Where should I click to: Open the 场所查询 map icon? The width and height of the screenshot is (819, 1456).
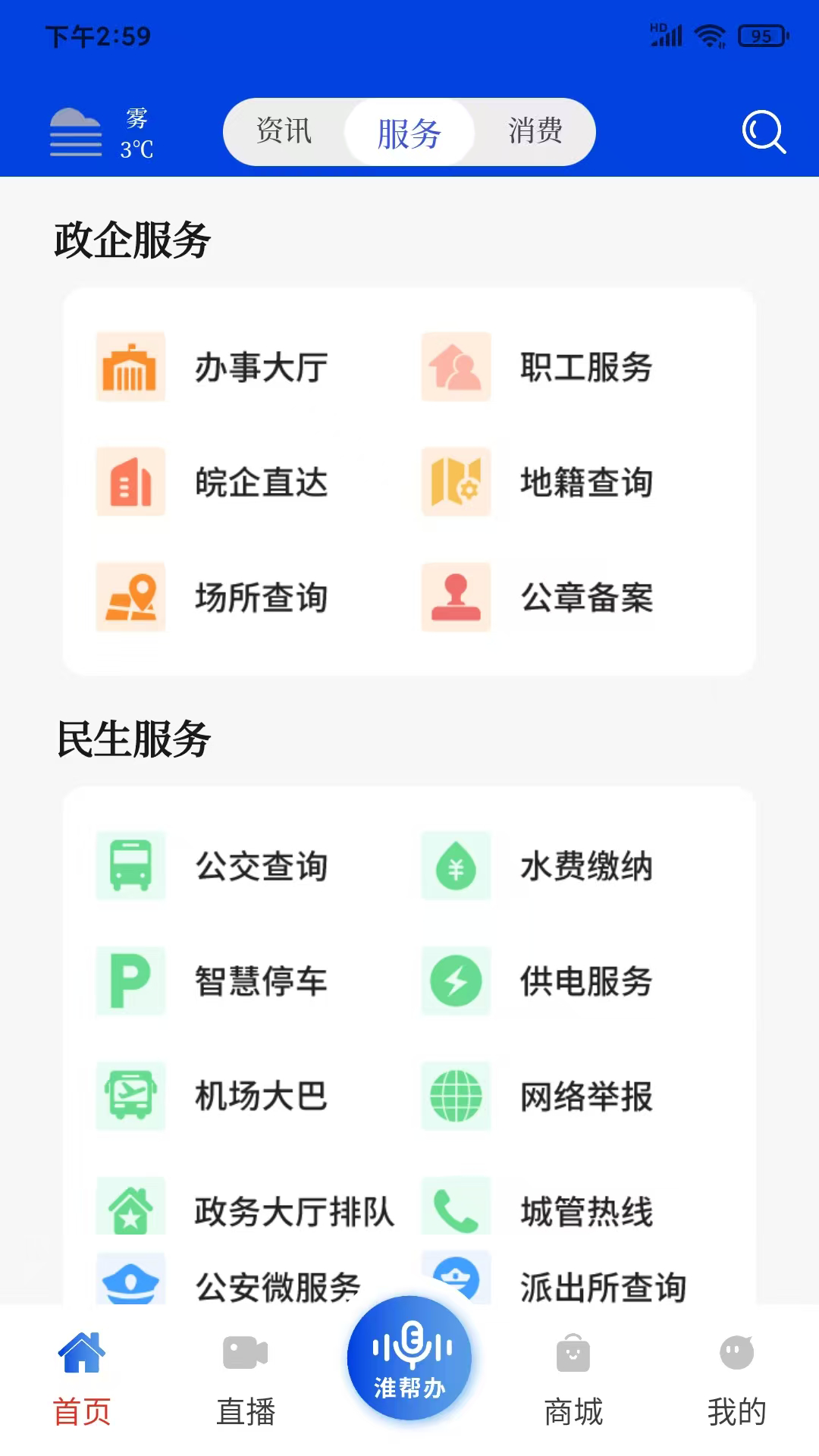point(130,598)
